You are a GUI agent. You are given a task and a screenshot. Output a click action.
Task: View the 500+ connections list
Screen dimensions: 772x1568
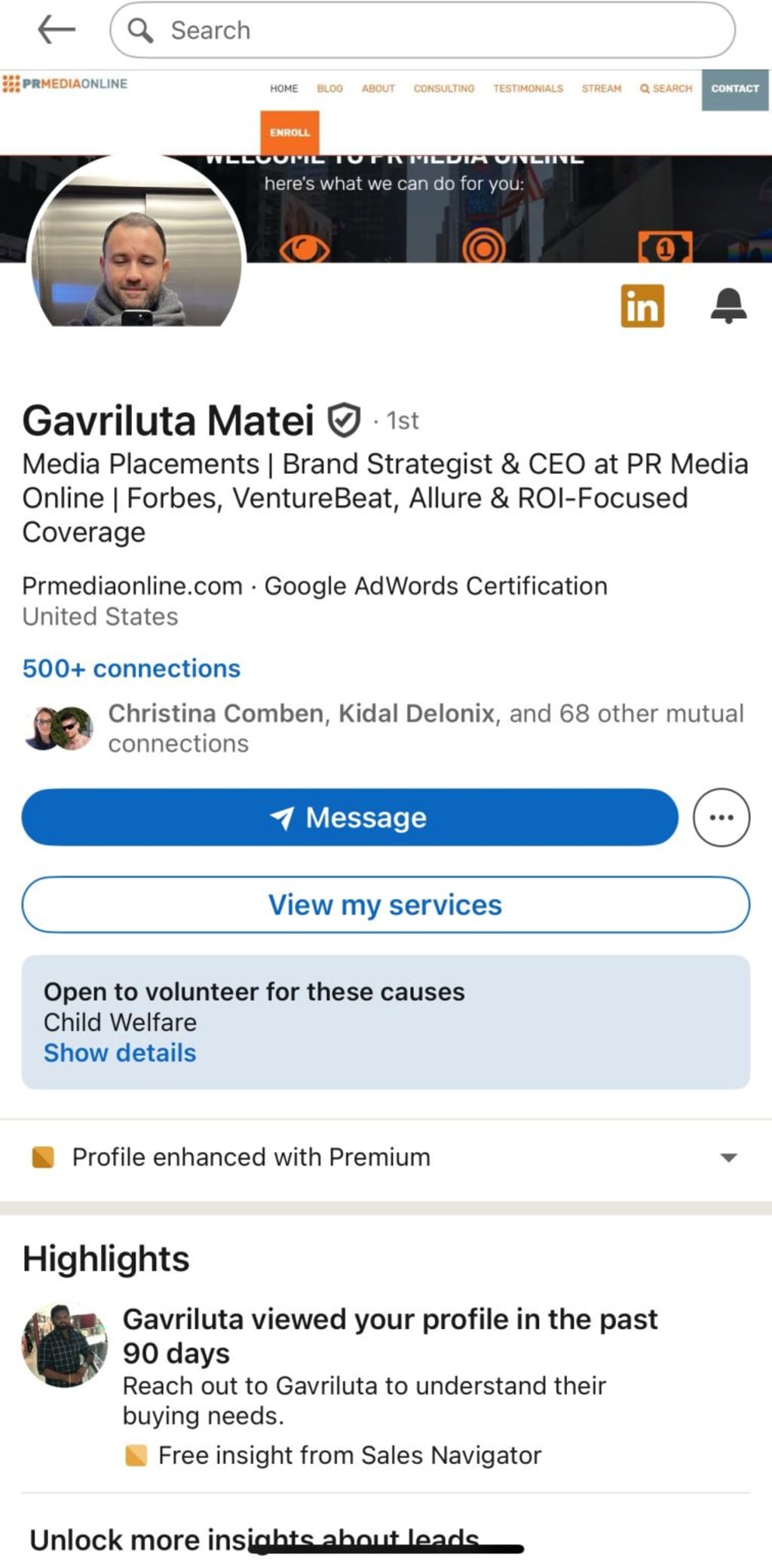(131, 668)
